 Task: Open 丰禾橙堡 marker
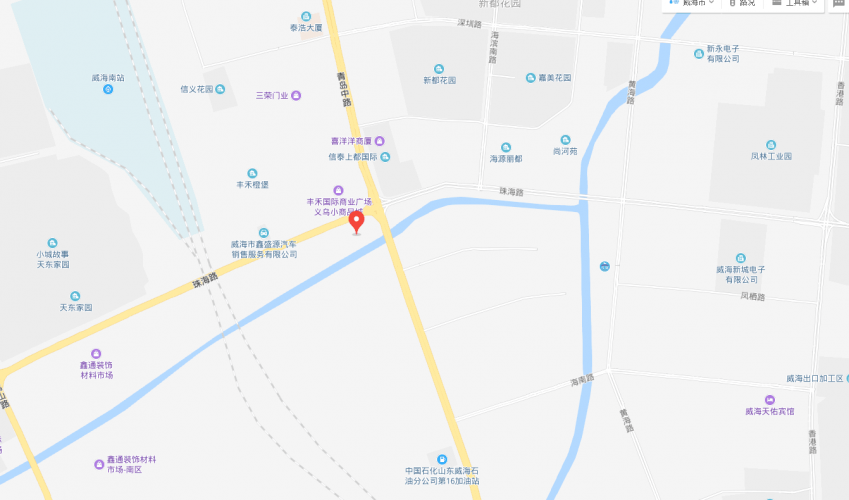(x=252, y=173)
